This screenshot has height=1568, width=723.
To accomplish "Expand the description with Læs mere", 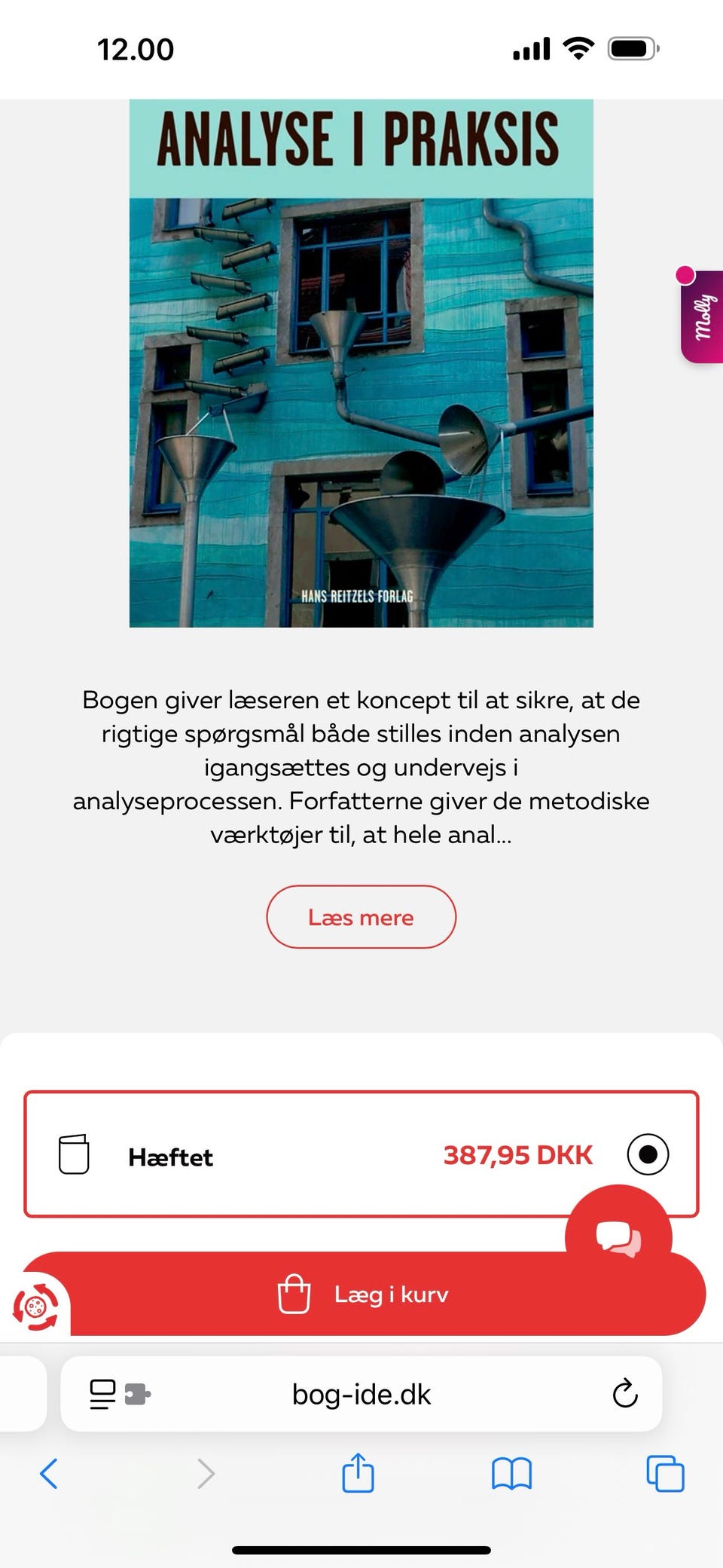I will pos(361,917).
